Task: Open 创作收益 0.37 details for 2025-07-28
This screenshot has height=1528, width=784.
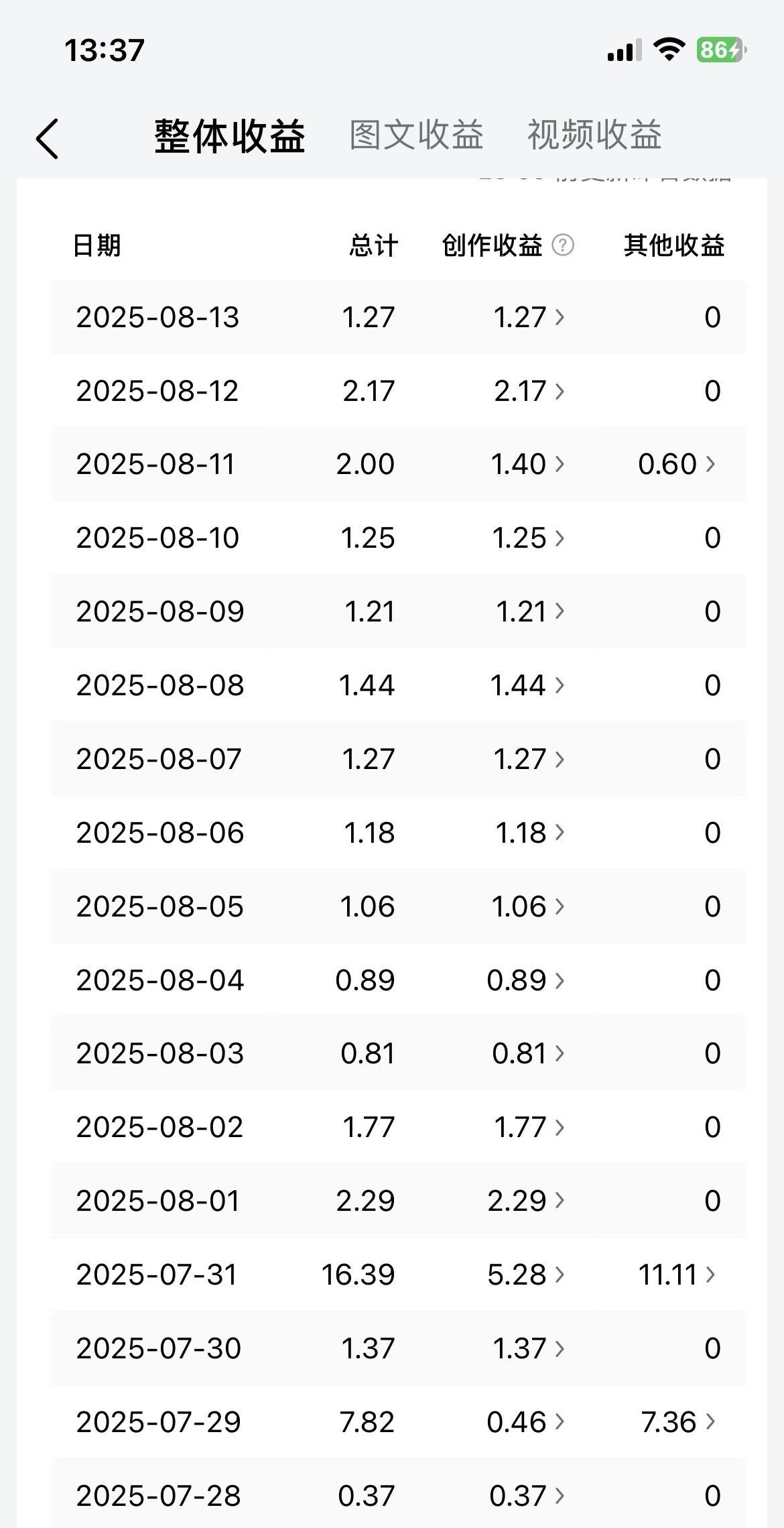Action: pos(527,1496)
